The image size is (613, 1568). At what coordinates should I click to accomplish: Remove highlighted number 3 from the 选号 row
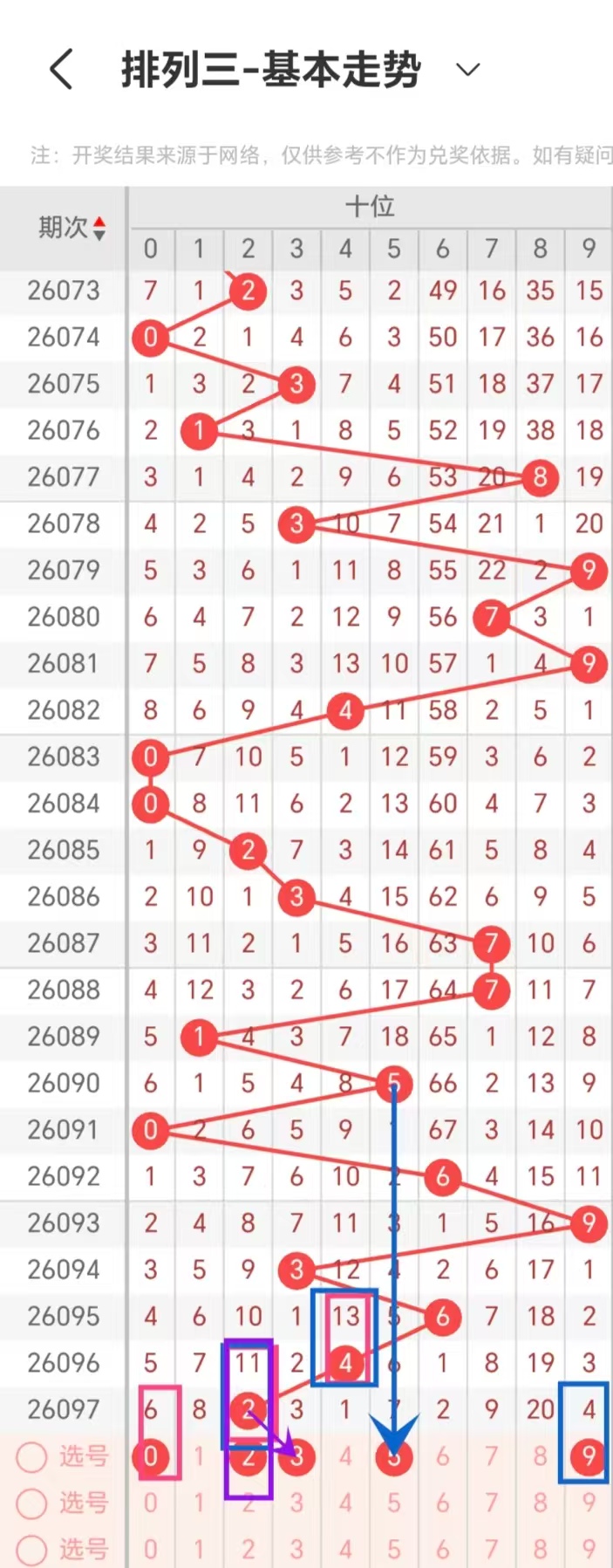[296, 1456]
